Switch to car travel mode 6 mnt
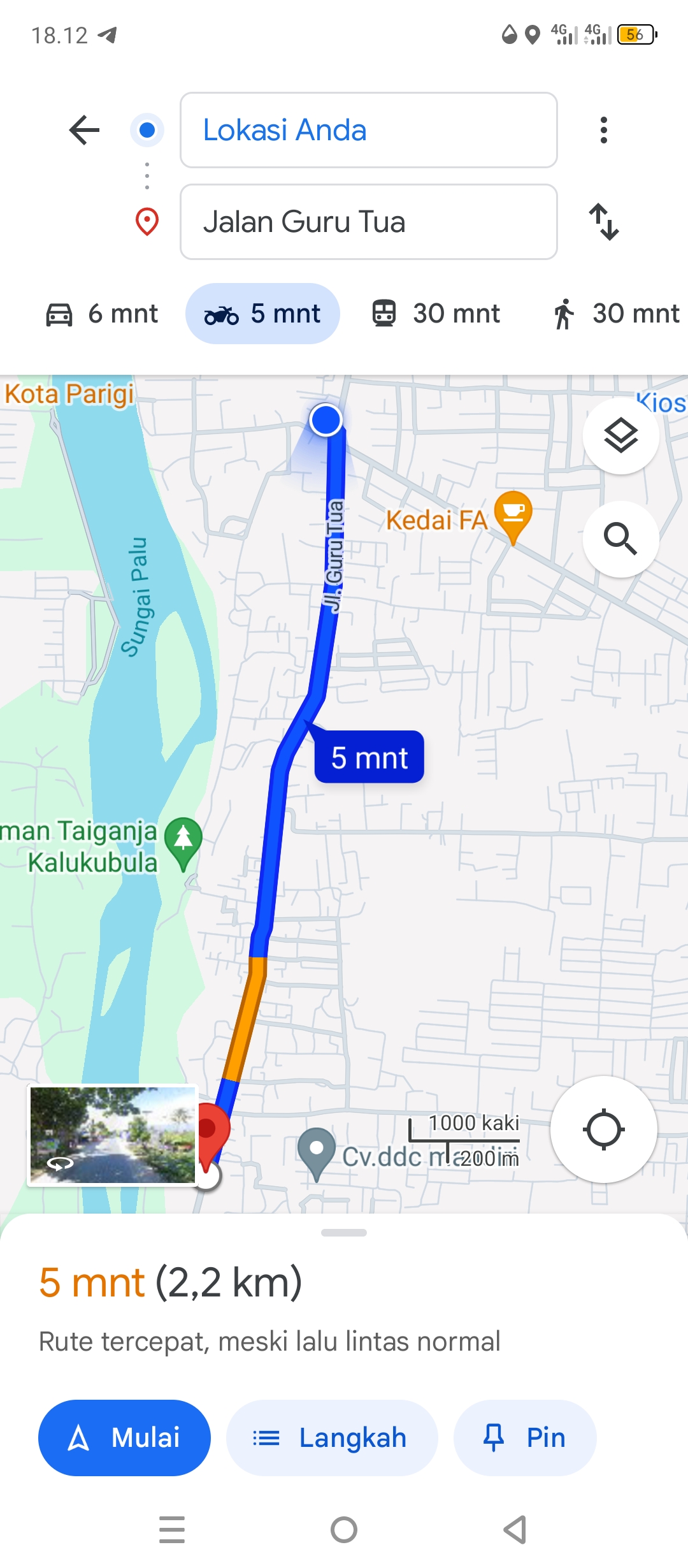This screenshot has height=1568, width=688. coord(102,314)
